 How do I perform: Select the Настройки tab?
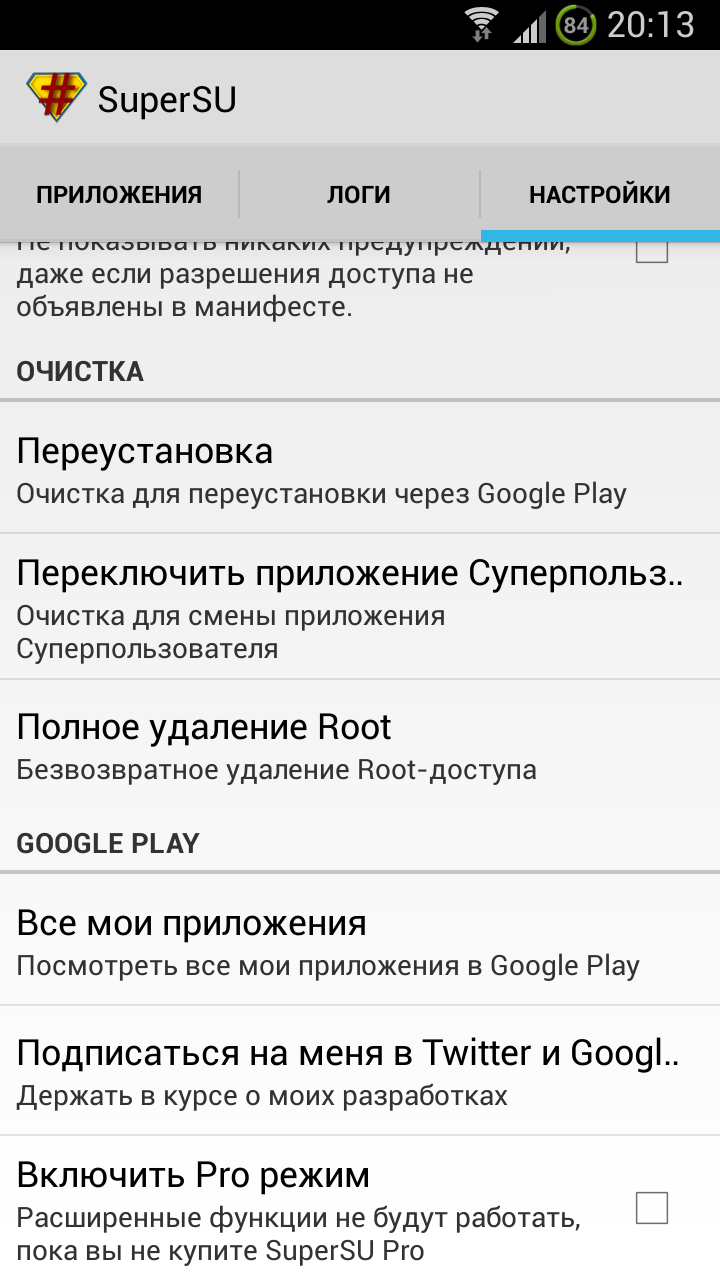(600, 194)
